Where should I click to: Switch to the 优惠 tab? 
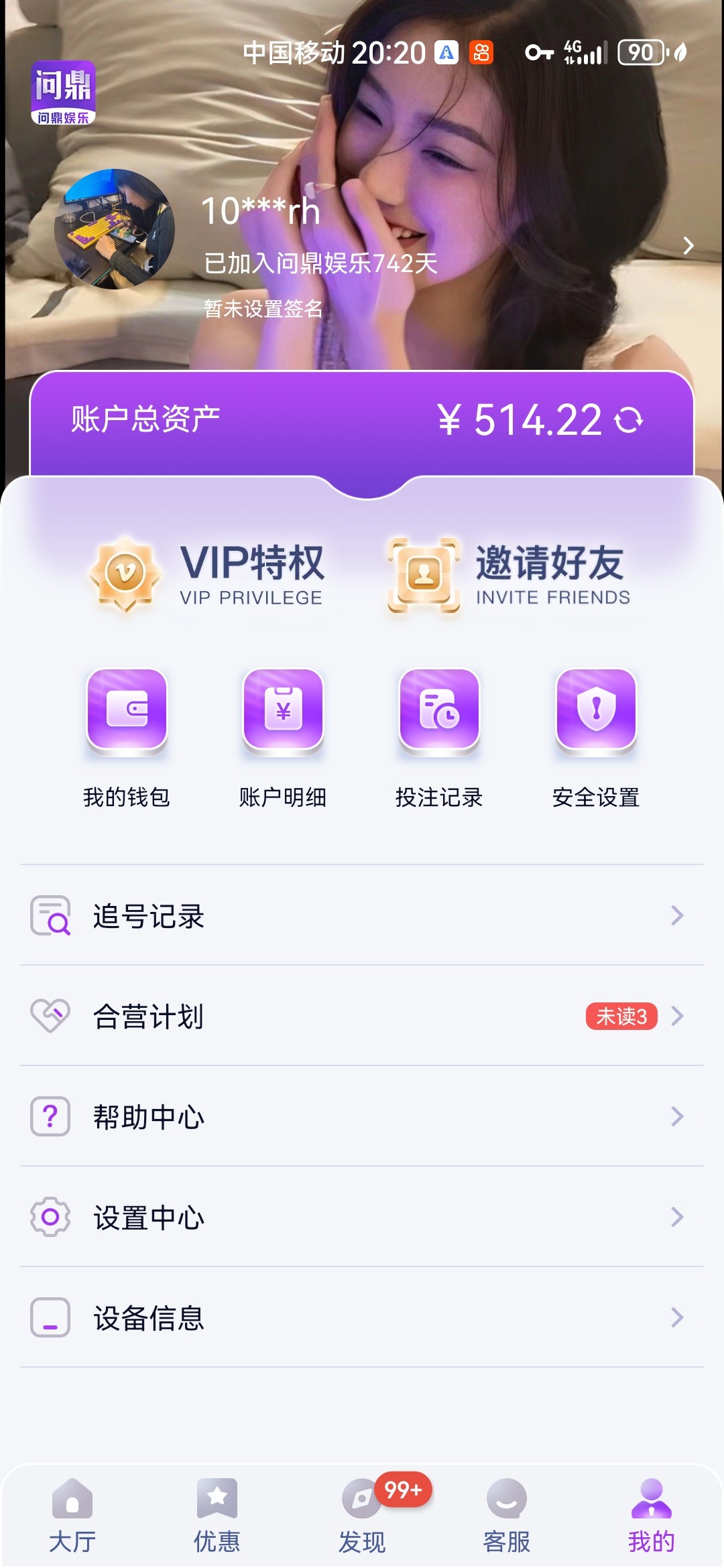(x=217, y=1516)
